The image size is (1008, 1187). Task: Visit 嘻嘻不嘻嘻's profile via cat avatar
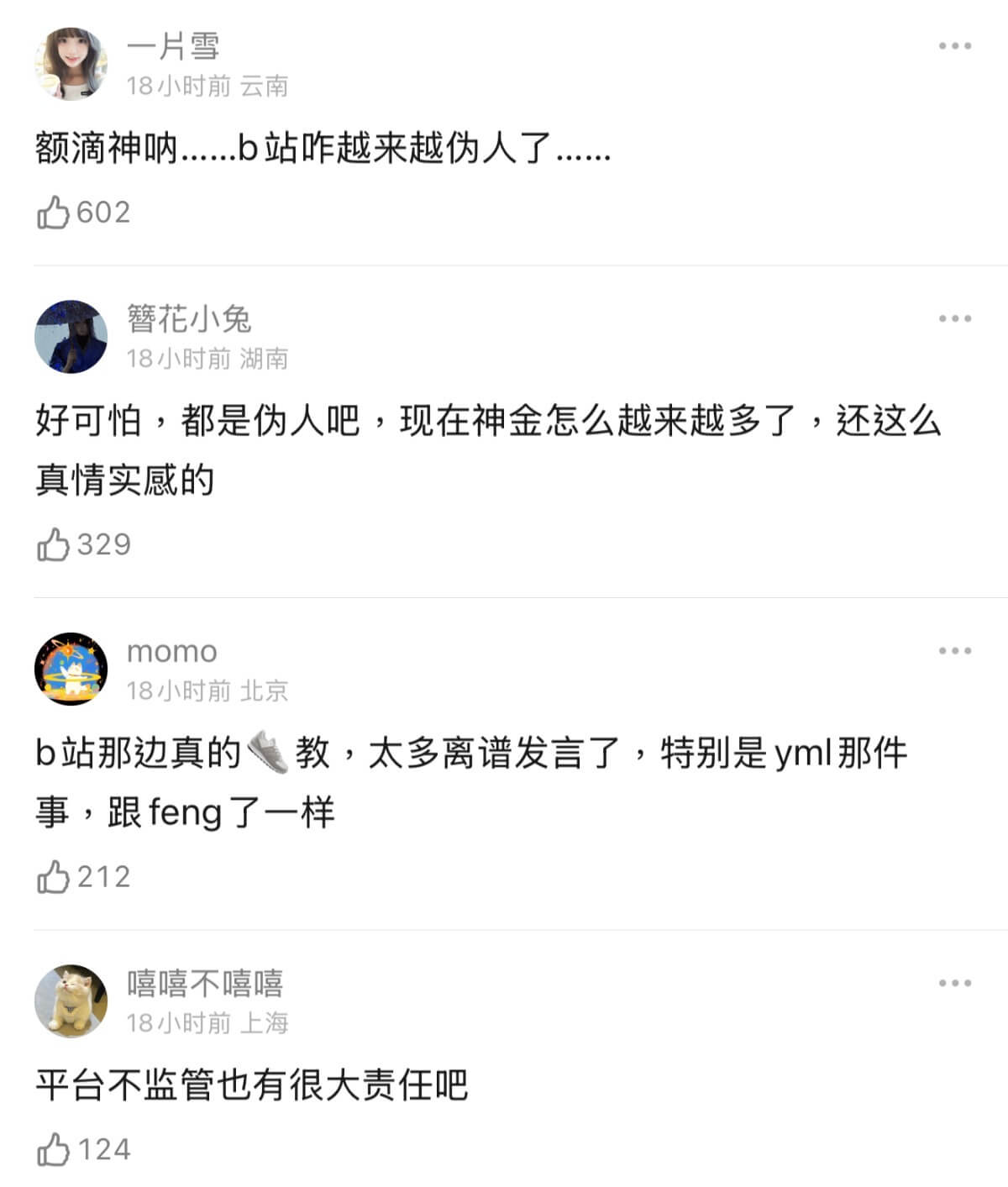click(71, 1001)
